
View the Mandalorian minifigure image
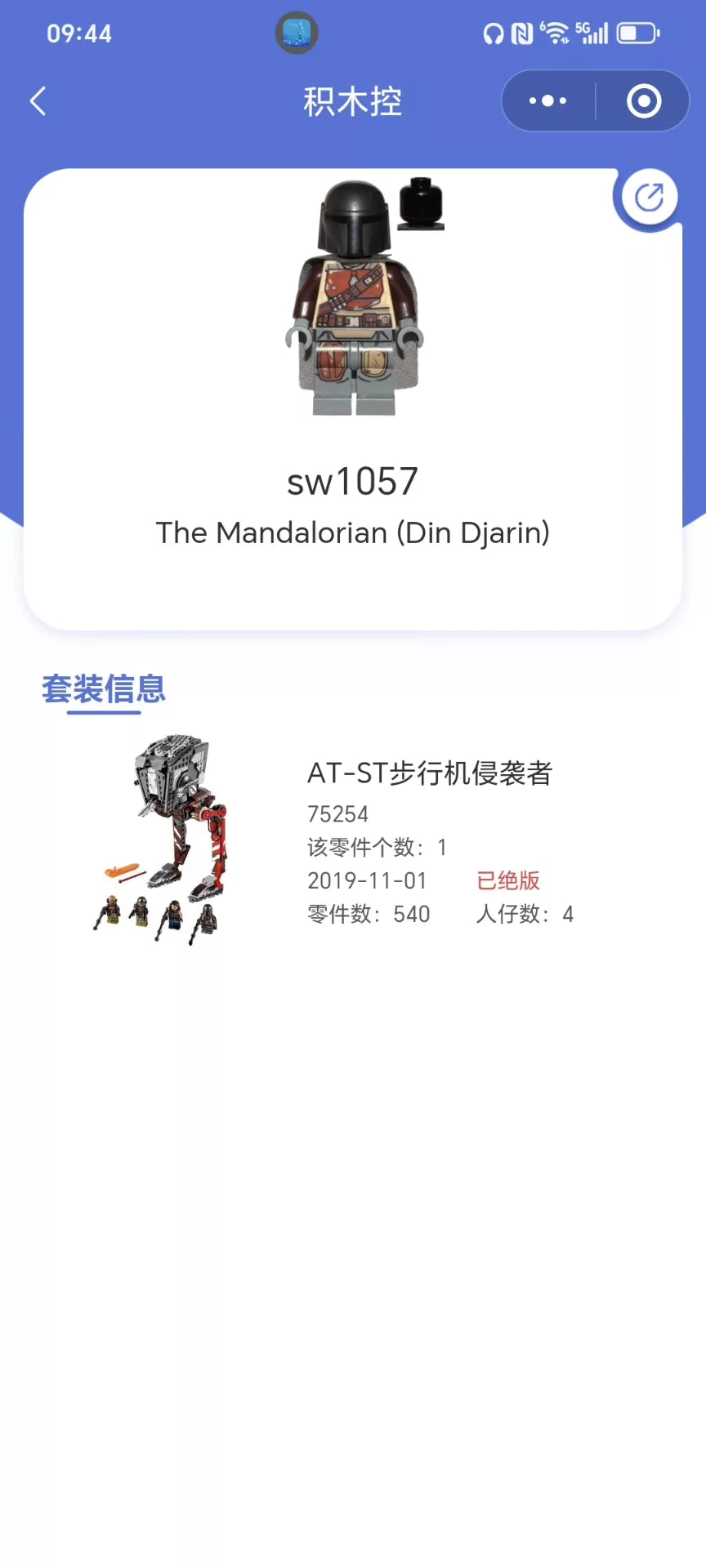(x=360, y=297)
